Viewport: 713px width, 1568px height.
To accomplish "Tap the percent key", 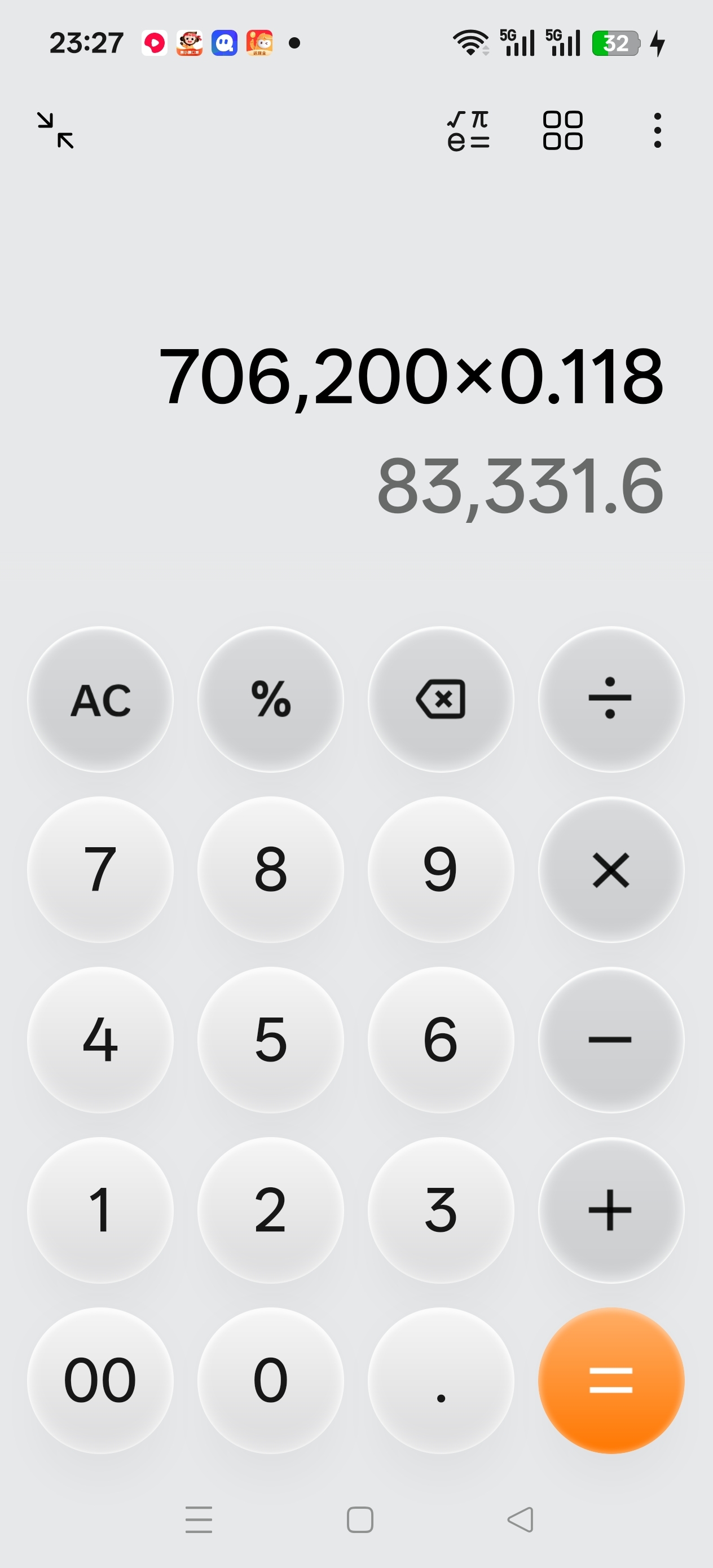I will point(271,699).
